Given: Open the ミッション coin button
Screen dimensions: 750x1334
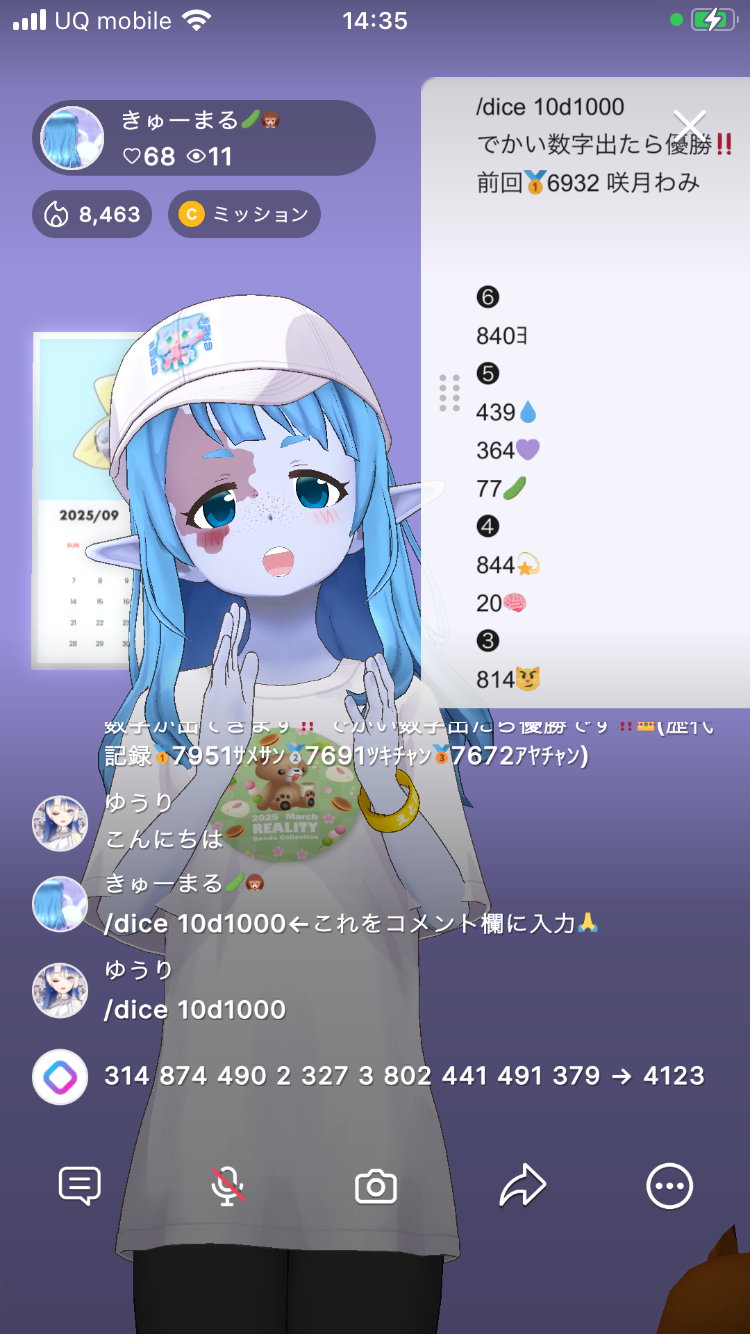Looking at the screenshot, I should click(244, 214).
